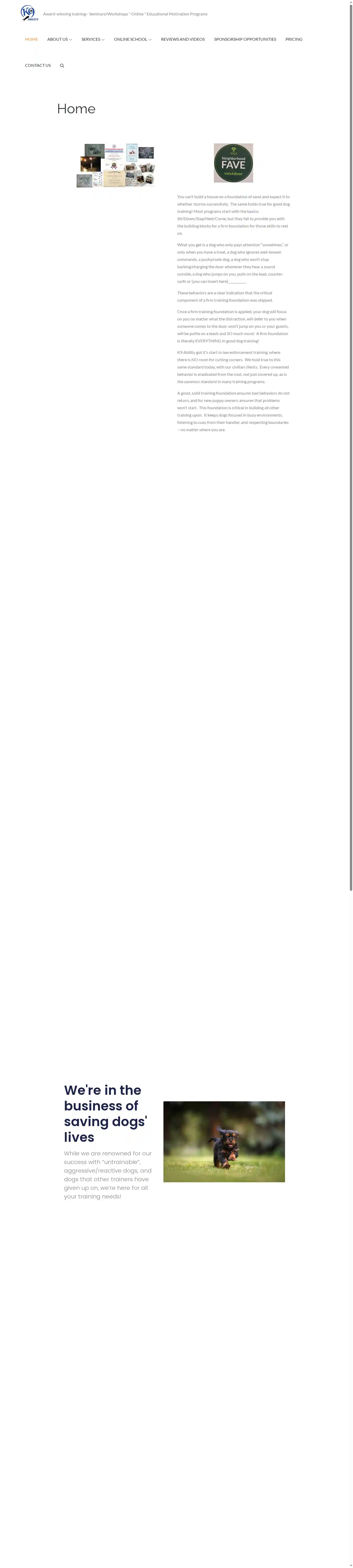The width and height of the screenshot is (353, 1568).
Task: Expand the About Us dropdown
Action: [x=59, y=39]
